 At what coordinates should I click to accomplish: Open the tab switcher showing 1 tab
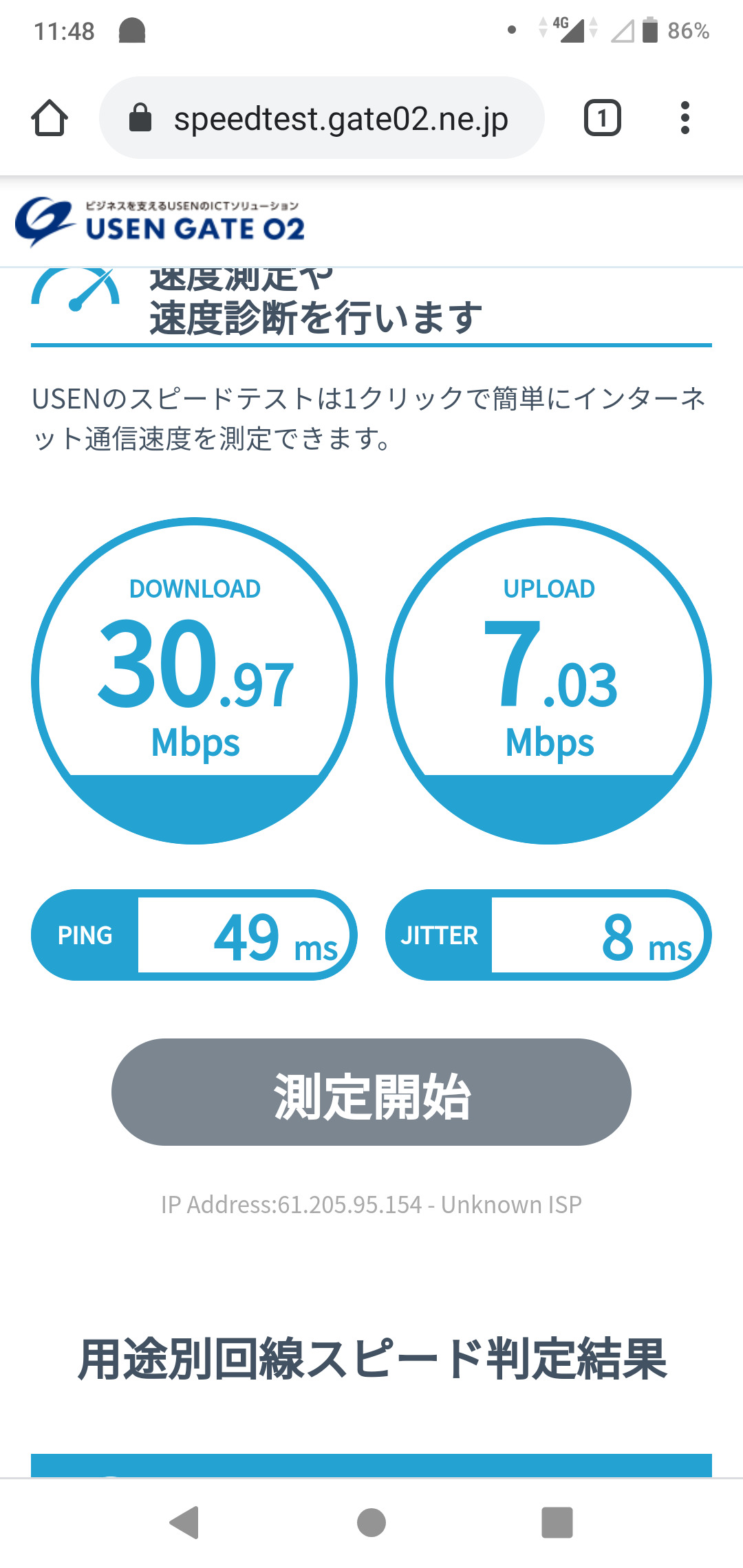pyautogui.click(x=602, y=118)
